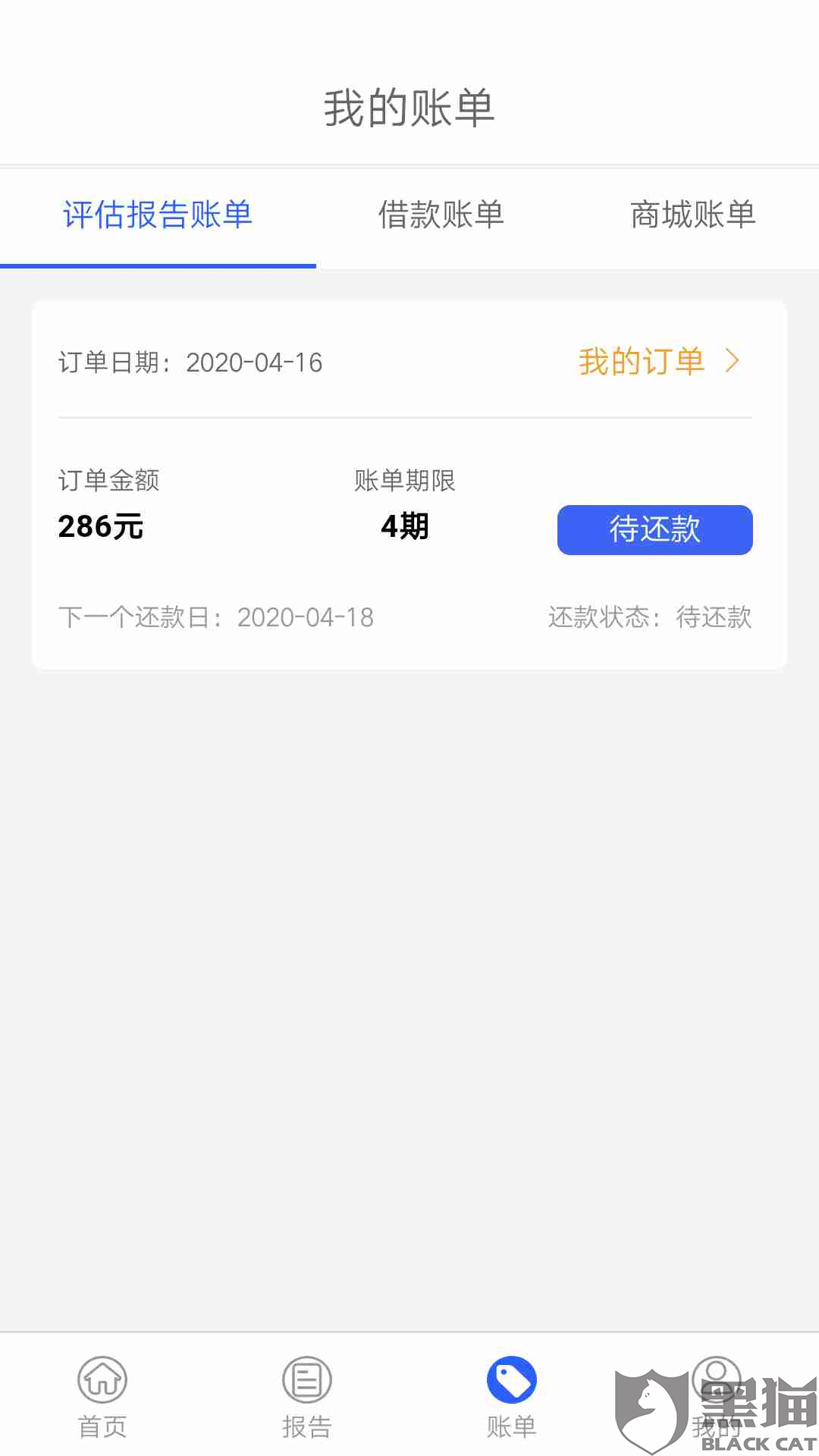Switch to the 商城账单 tab
819x1456 pixels.
(x=692, y=215)
